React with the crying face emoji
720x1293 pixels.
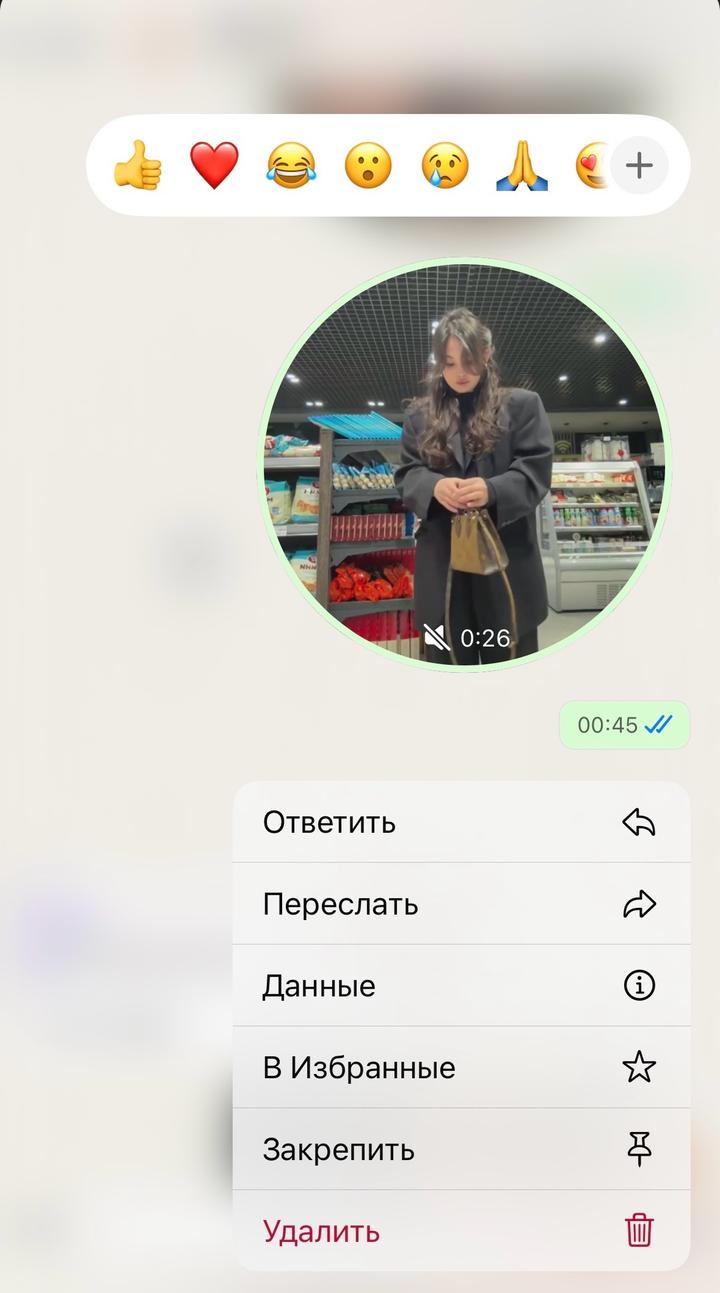tap(445, 165)
